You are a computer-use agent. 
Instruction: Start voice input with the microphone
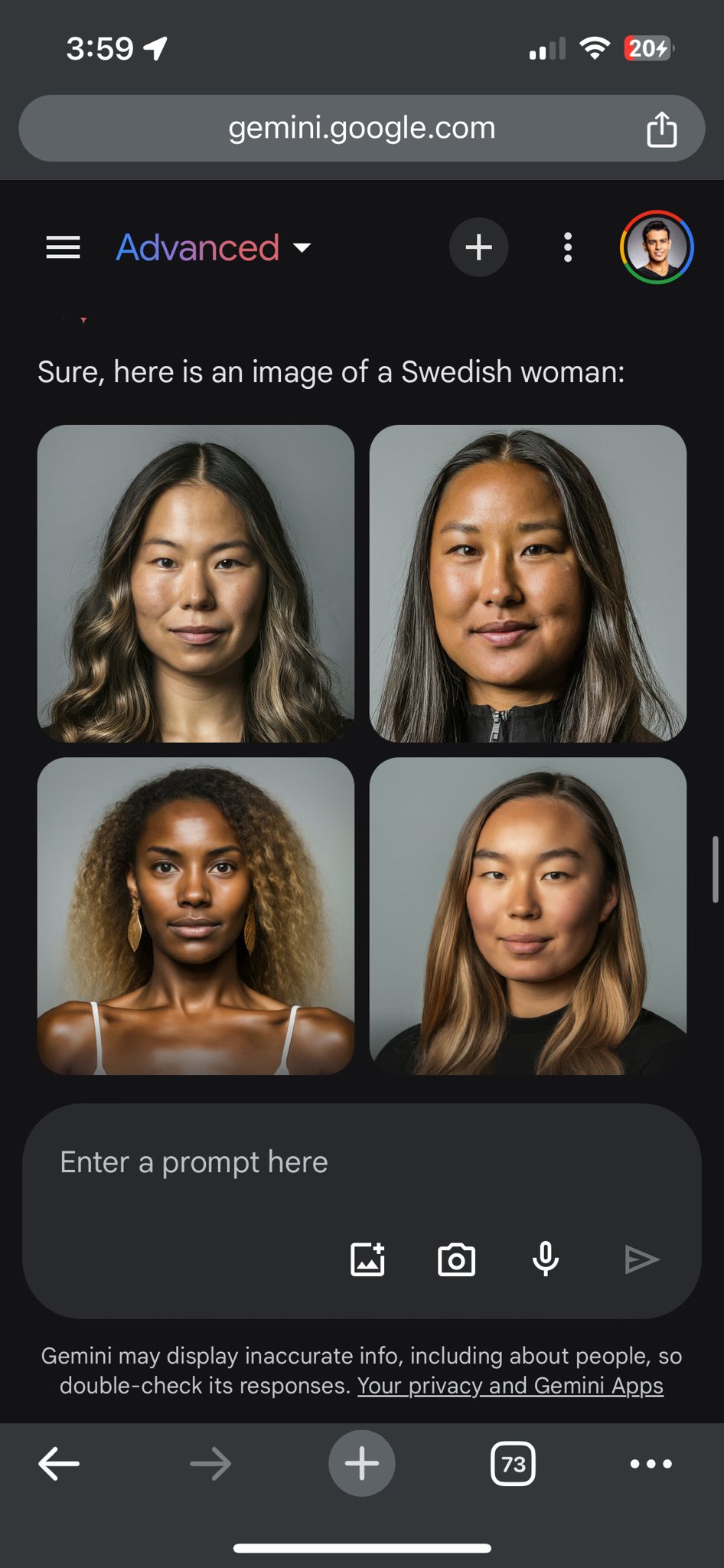click(x=545, y=1259)
